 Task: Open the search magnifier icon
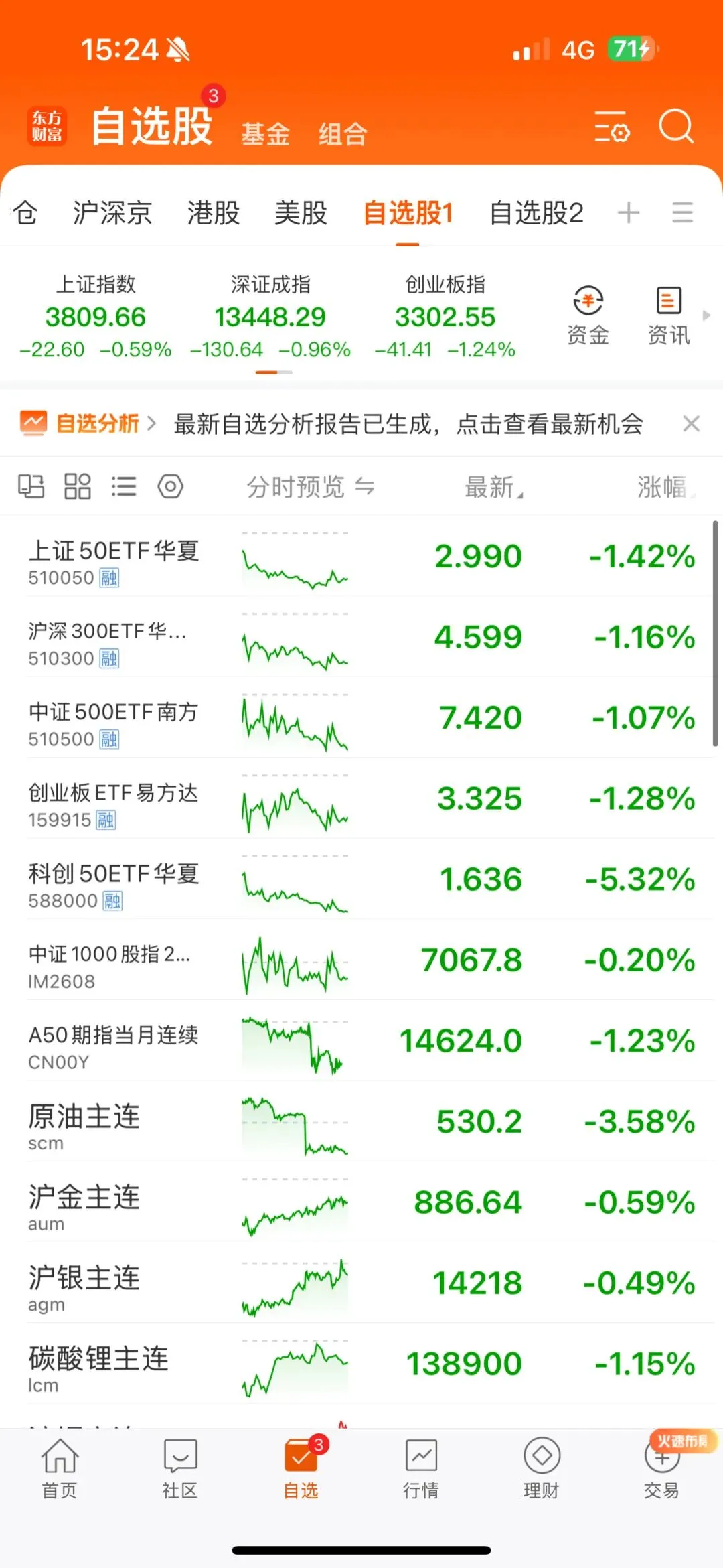click(x=676, y=126)
